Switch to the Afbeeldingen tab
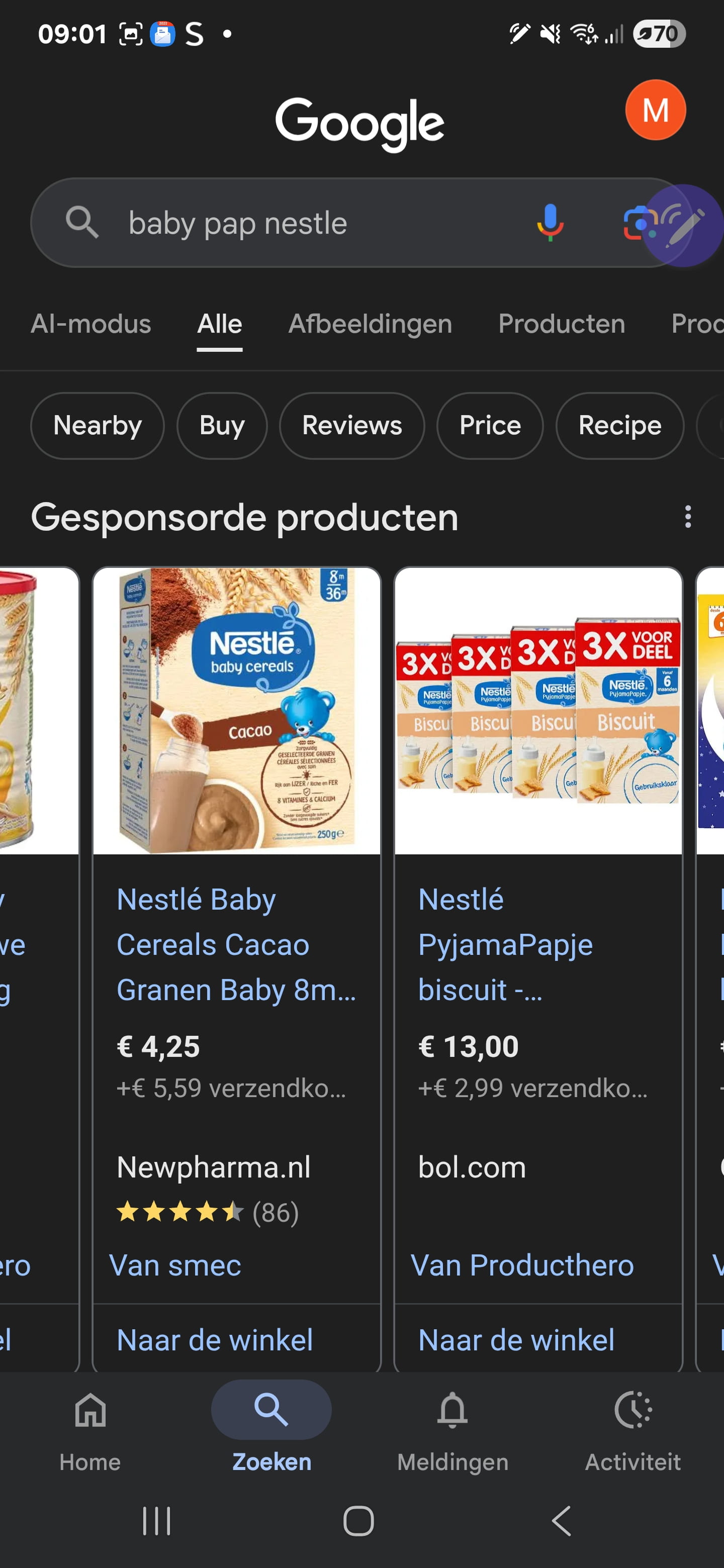The height and width of the screenshot is (1568, 724). (x=370, y=324)
